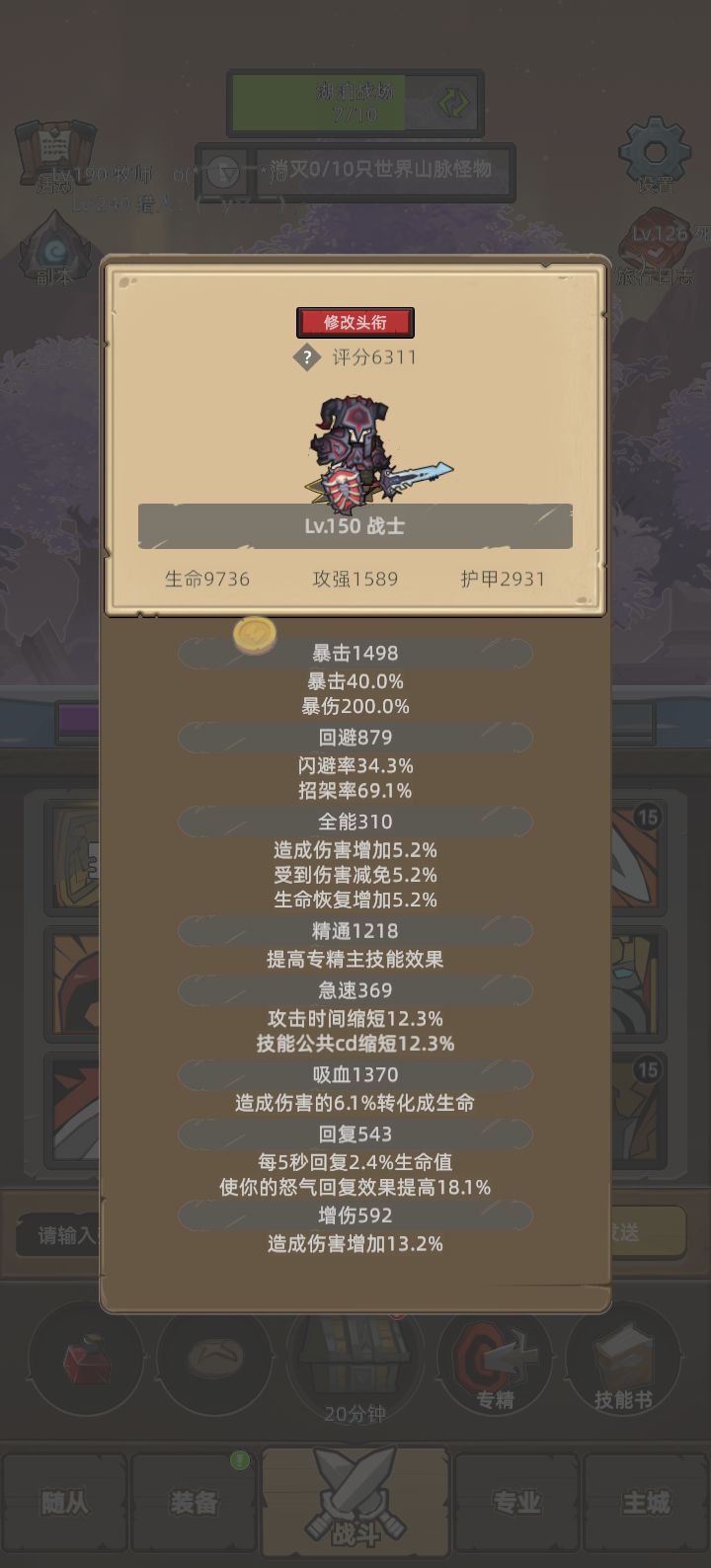Expand the 暴击1498 stat section

coord(354,652)
